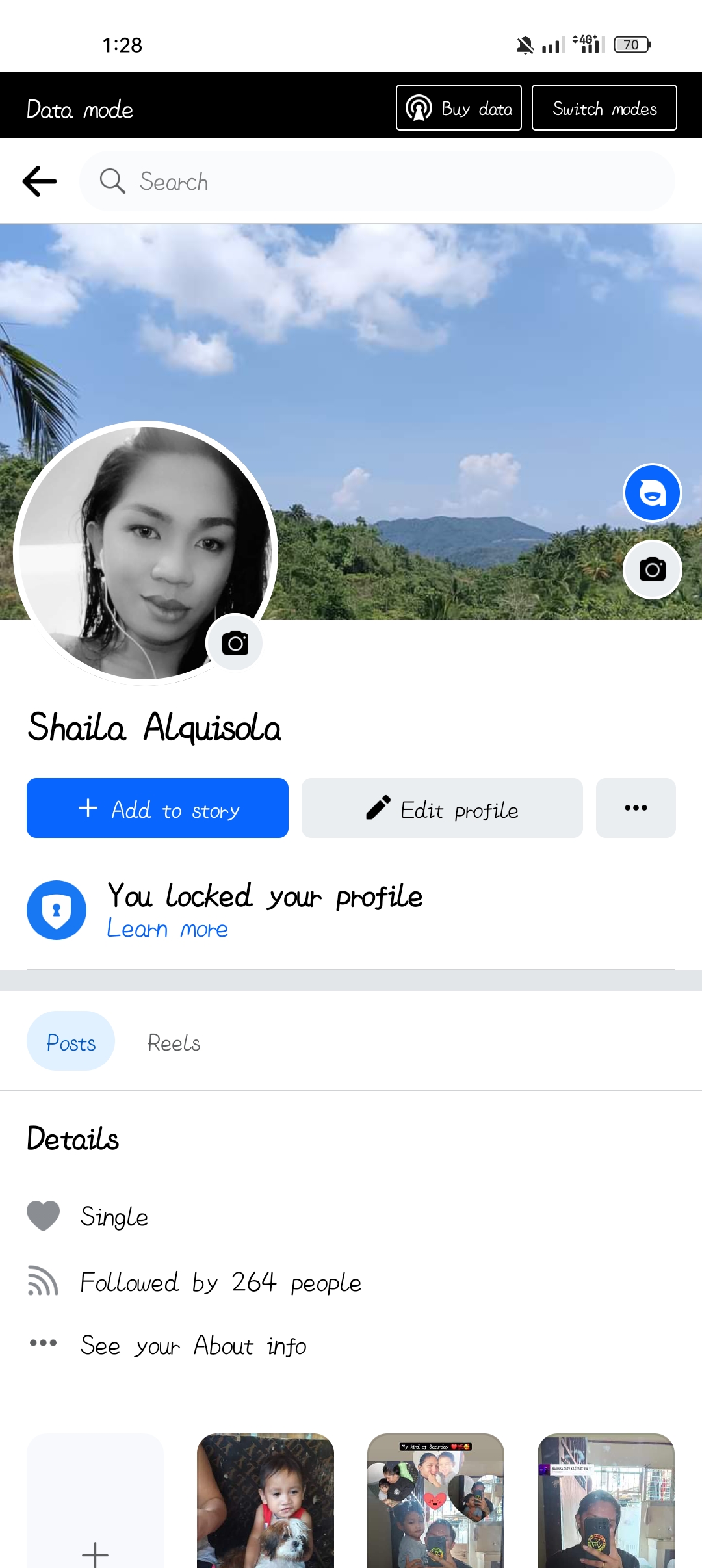Change profile picture via camera icon
The height and width of the screenshot is (1568, 702).
pyautogui.click(x=235, y=643)
